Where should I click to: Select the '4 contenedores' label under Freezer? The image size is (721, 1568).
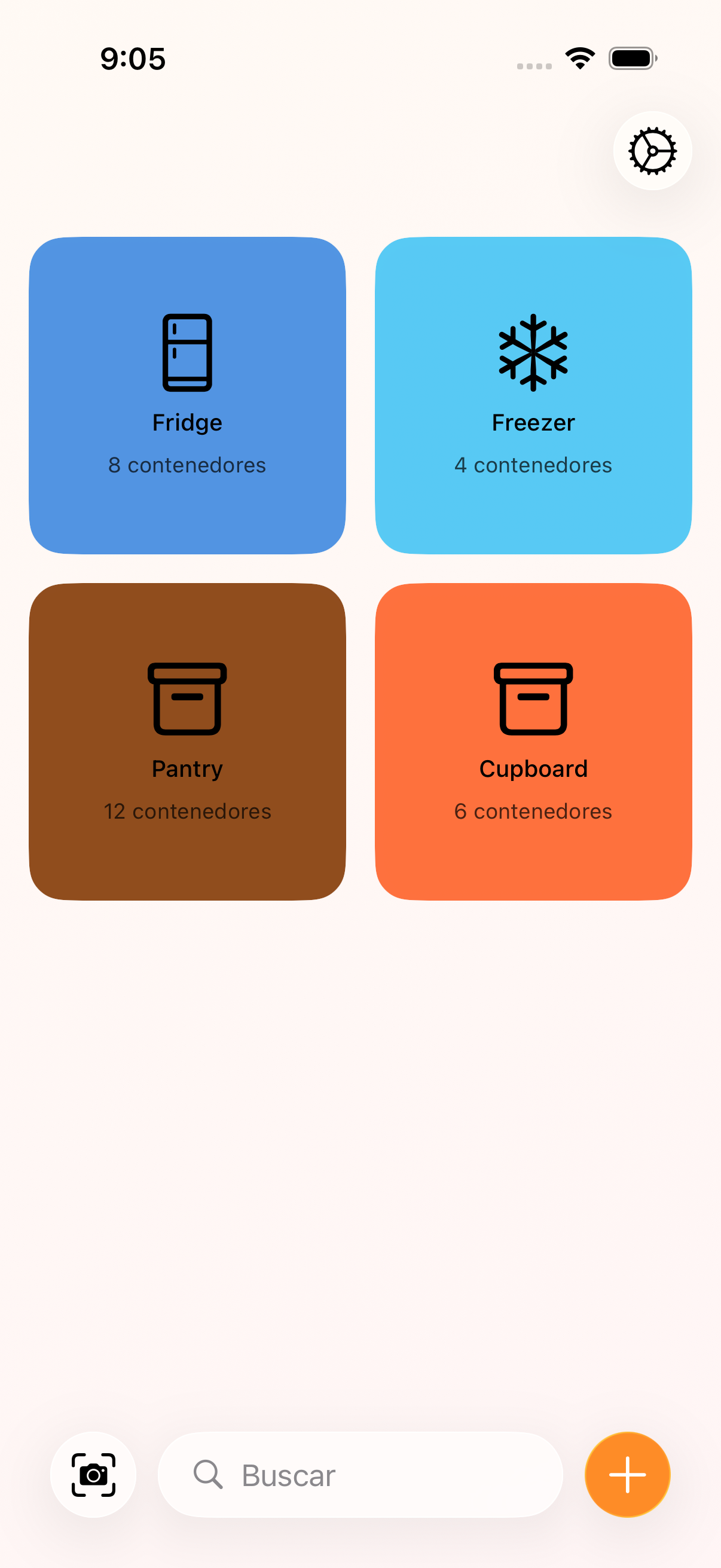534,465
